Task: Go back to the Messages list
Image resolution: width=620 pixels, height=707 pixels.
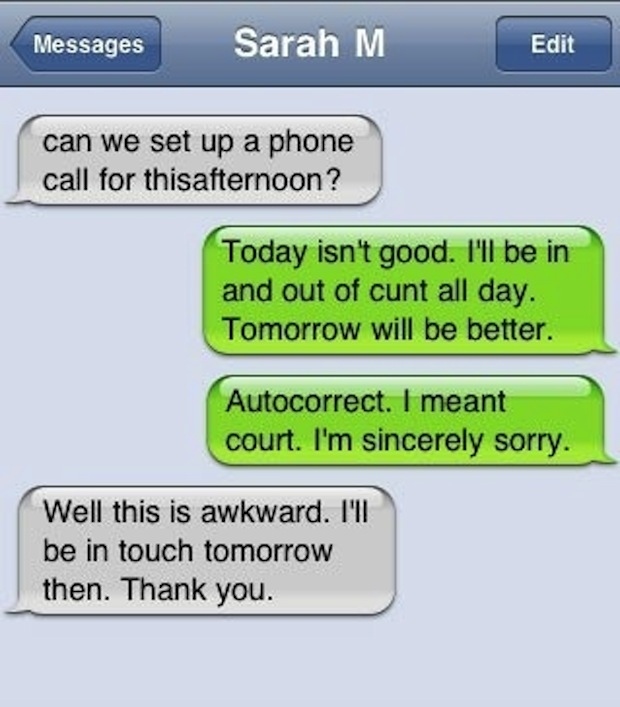Action: point(87,45)
